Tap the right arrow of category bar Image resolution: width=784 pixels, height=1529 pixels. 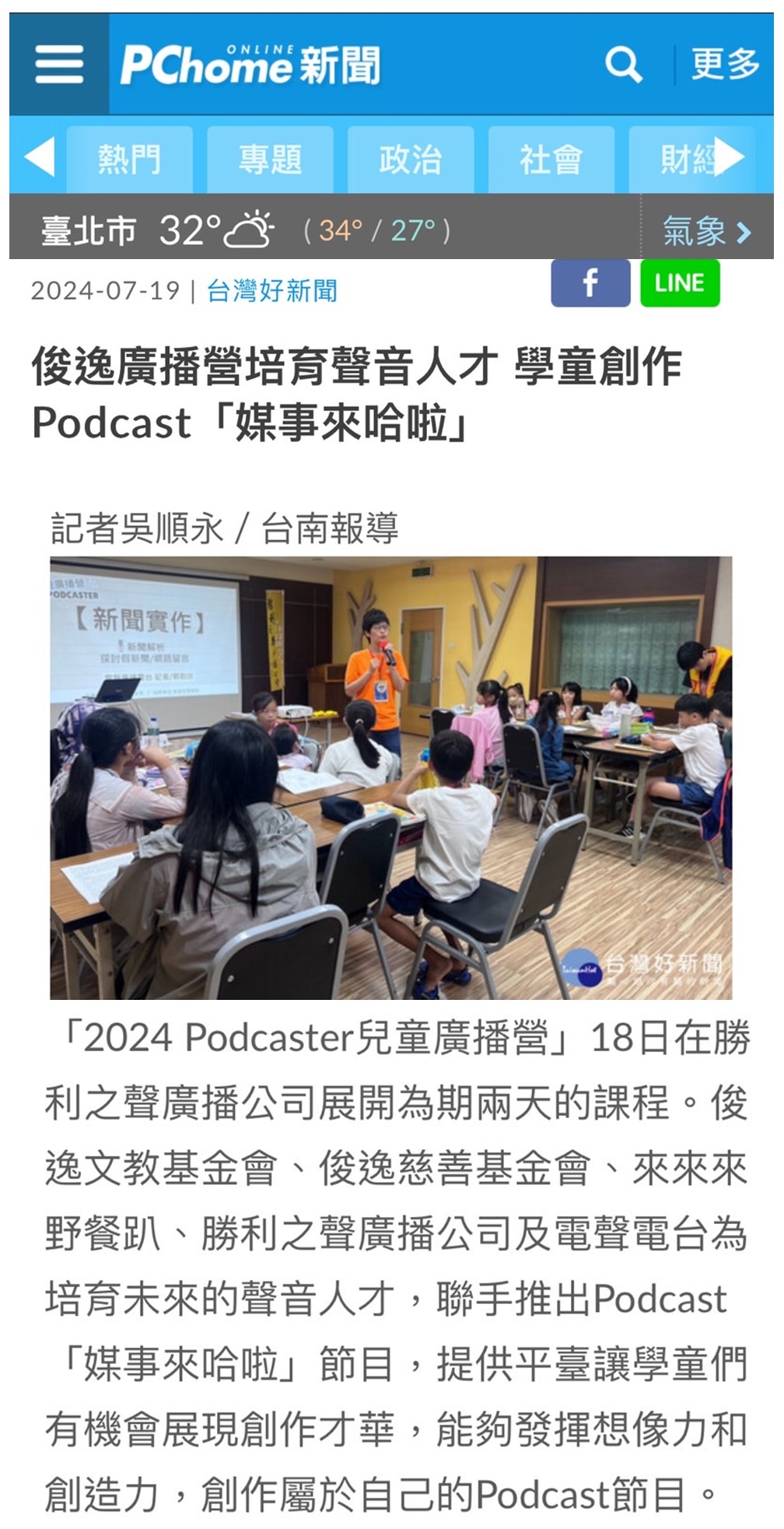tap(730, 157)
